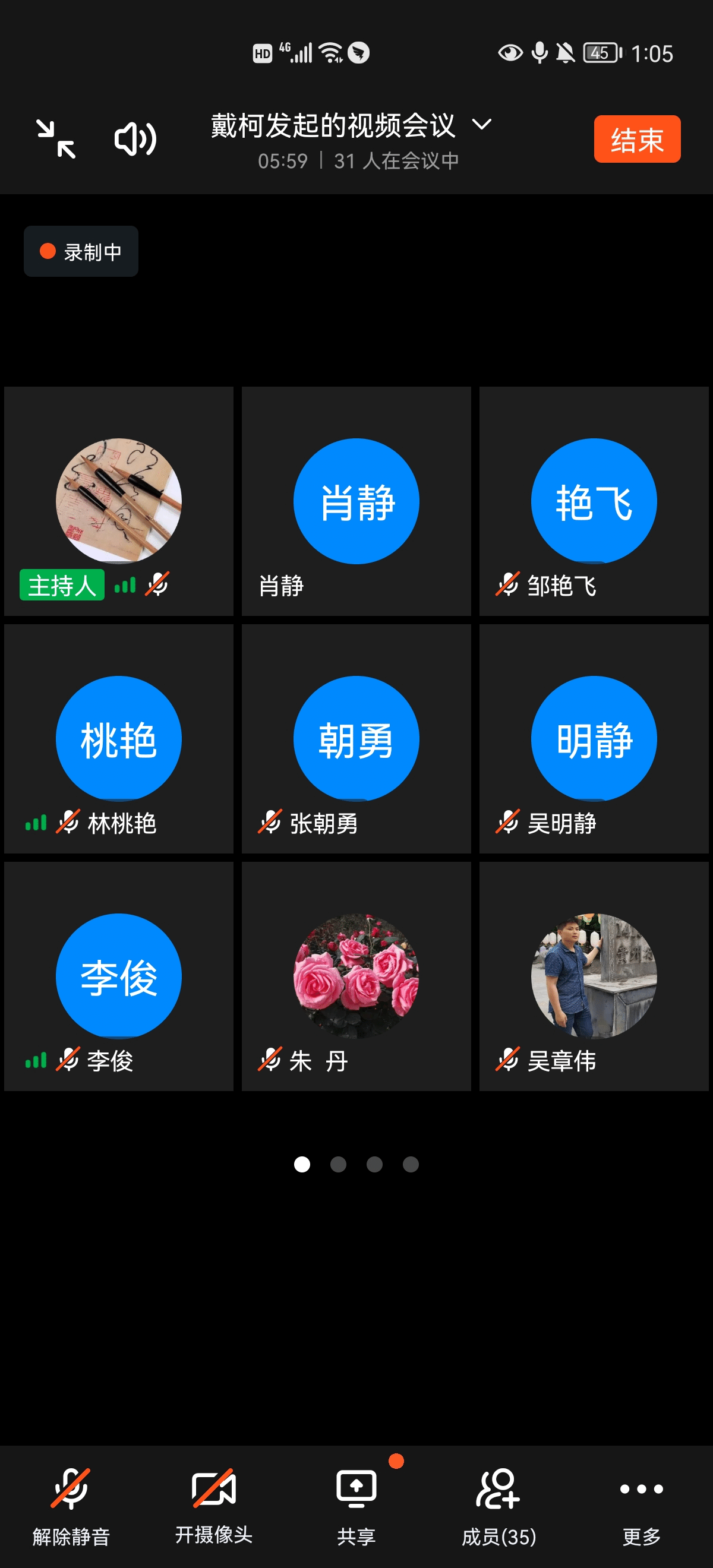Select 邹艳飞's participant tile
The image size is (713, 1568).
coord(594,501)
